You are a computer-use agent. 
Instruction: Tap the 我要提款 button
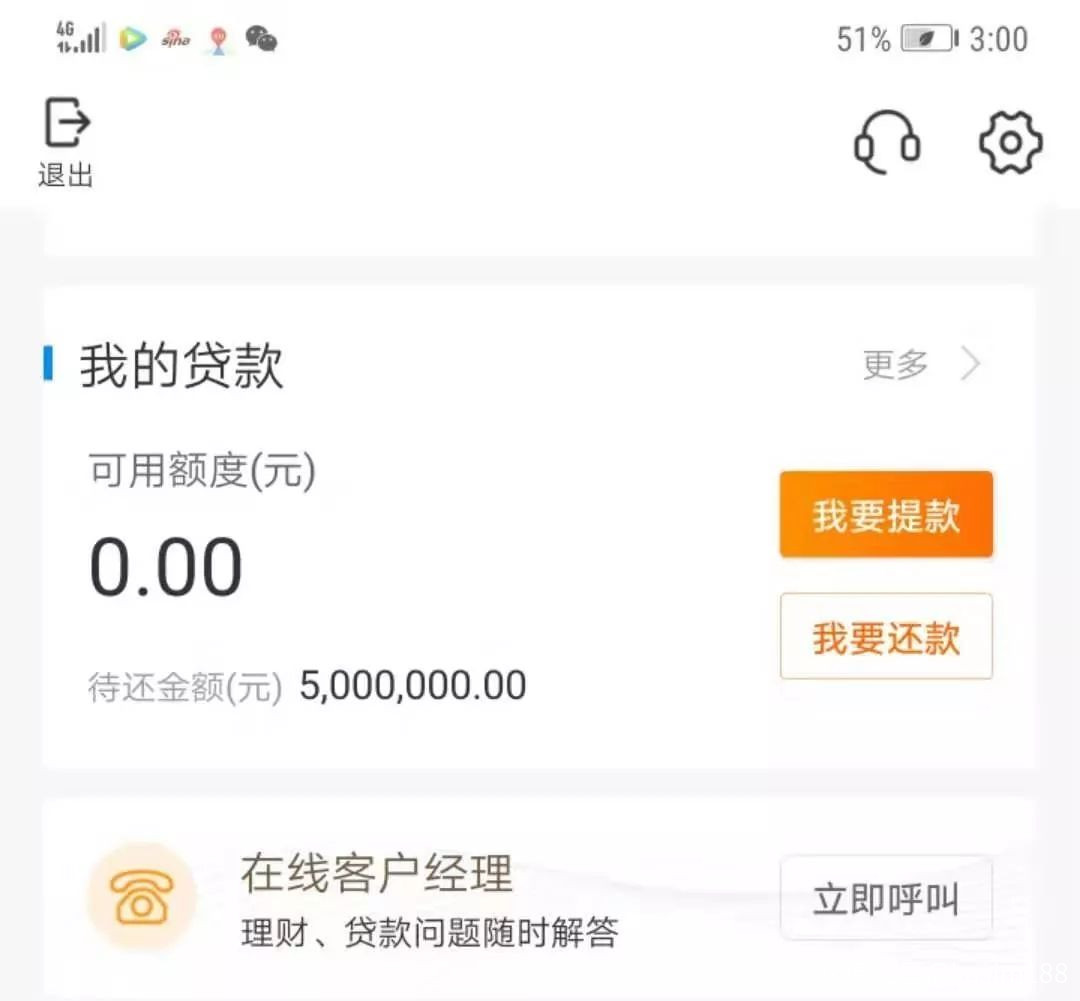[x=886, y=515]
